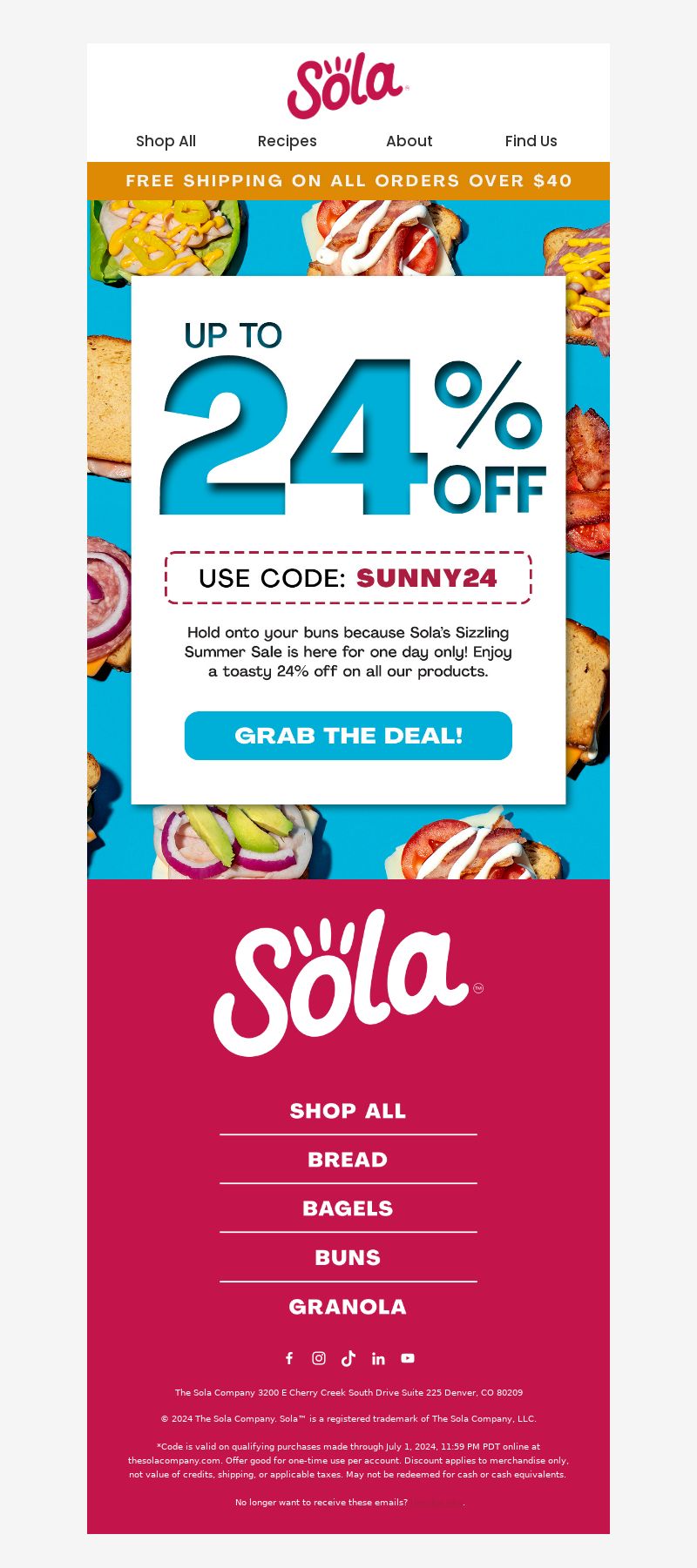
Task: Visit Sola's LinkedIn page
Action: 378,1358
